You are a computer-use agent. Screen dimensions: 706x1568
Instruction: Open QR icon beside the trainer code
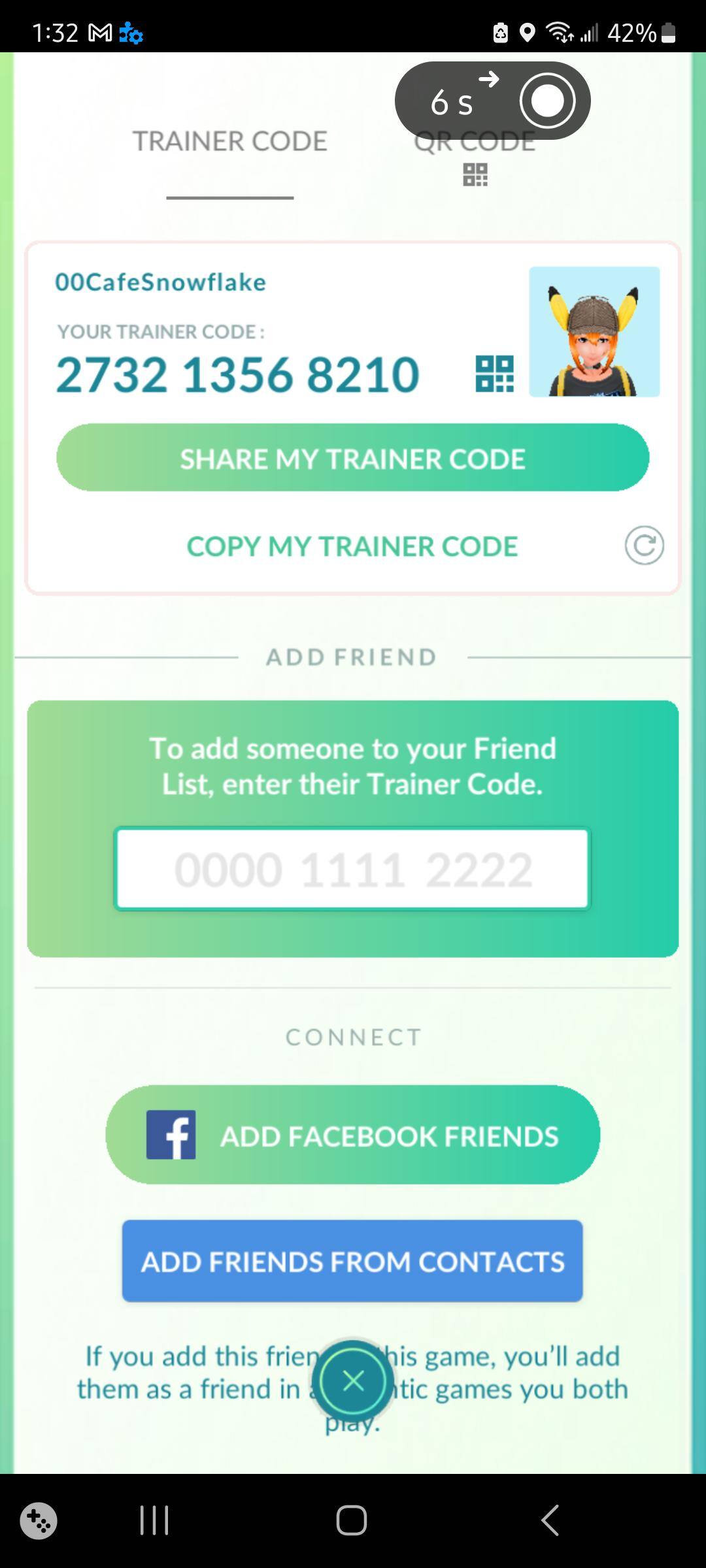click(494, 374)
